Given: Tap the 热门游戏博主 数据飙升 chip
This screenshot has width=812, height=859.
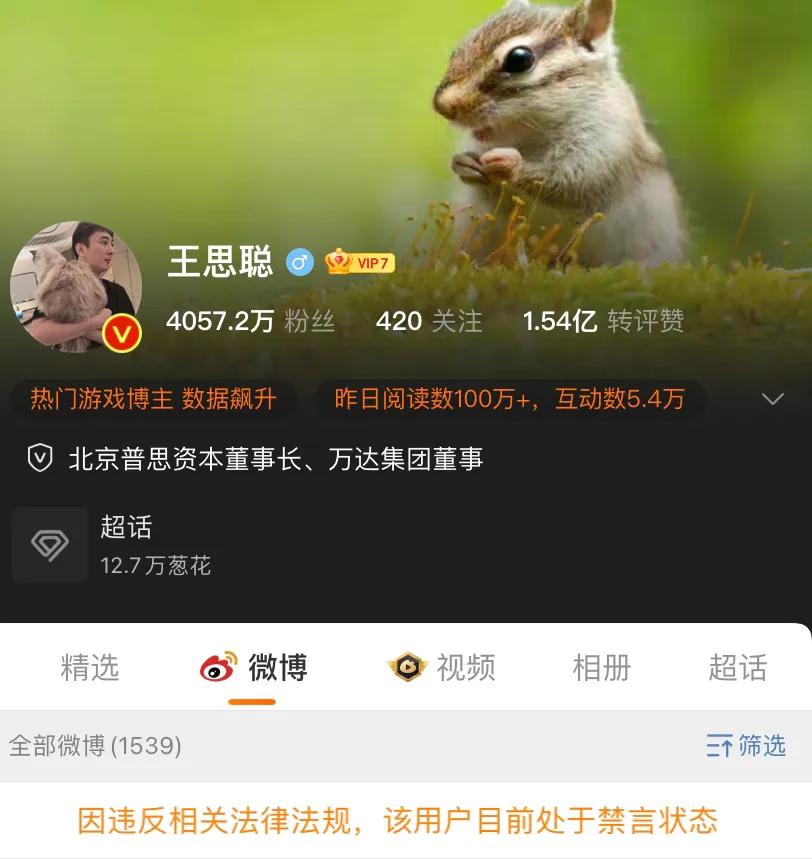Looking at the screenshot, I should pos(153,400).
